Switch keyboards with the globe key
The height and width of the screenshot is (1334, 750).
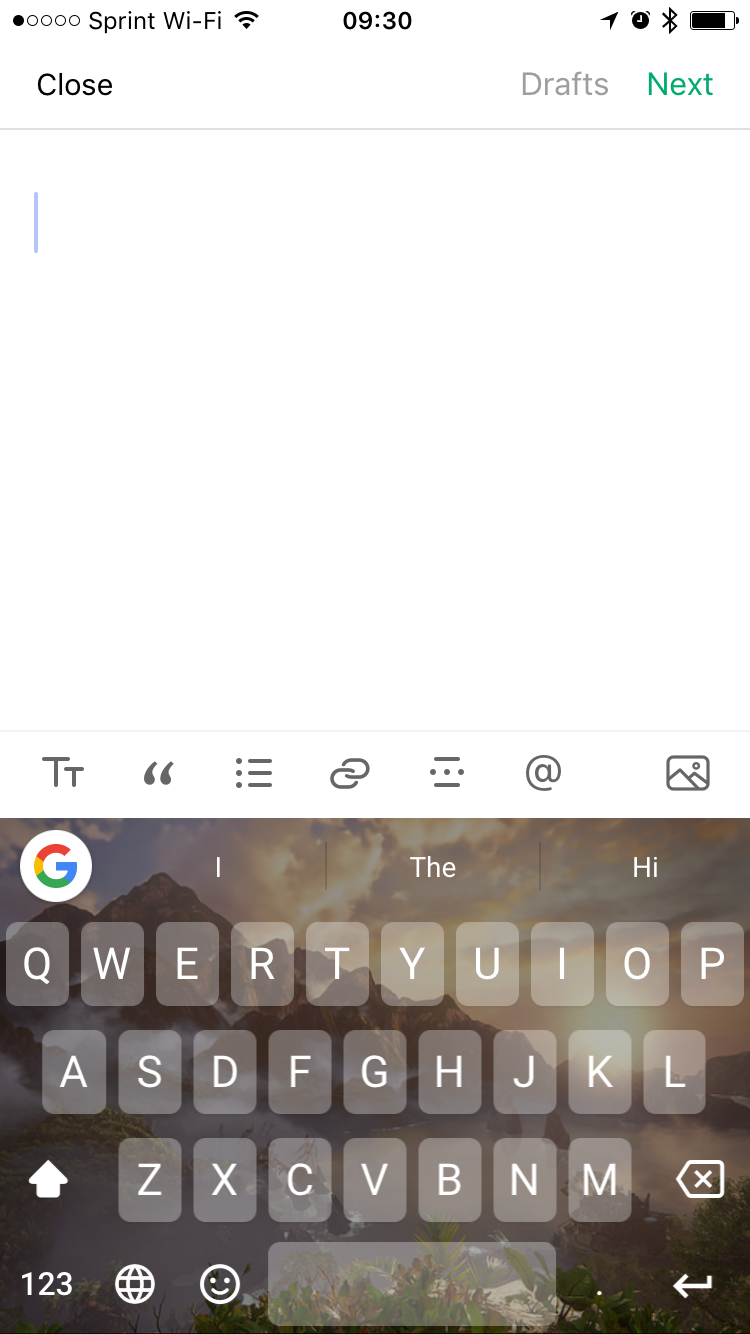tap(135, 1284)
